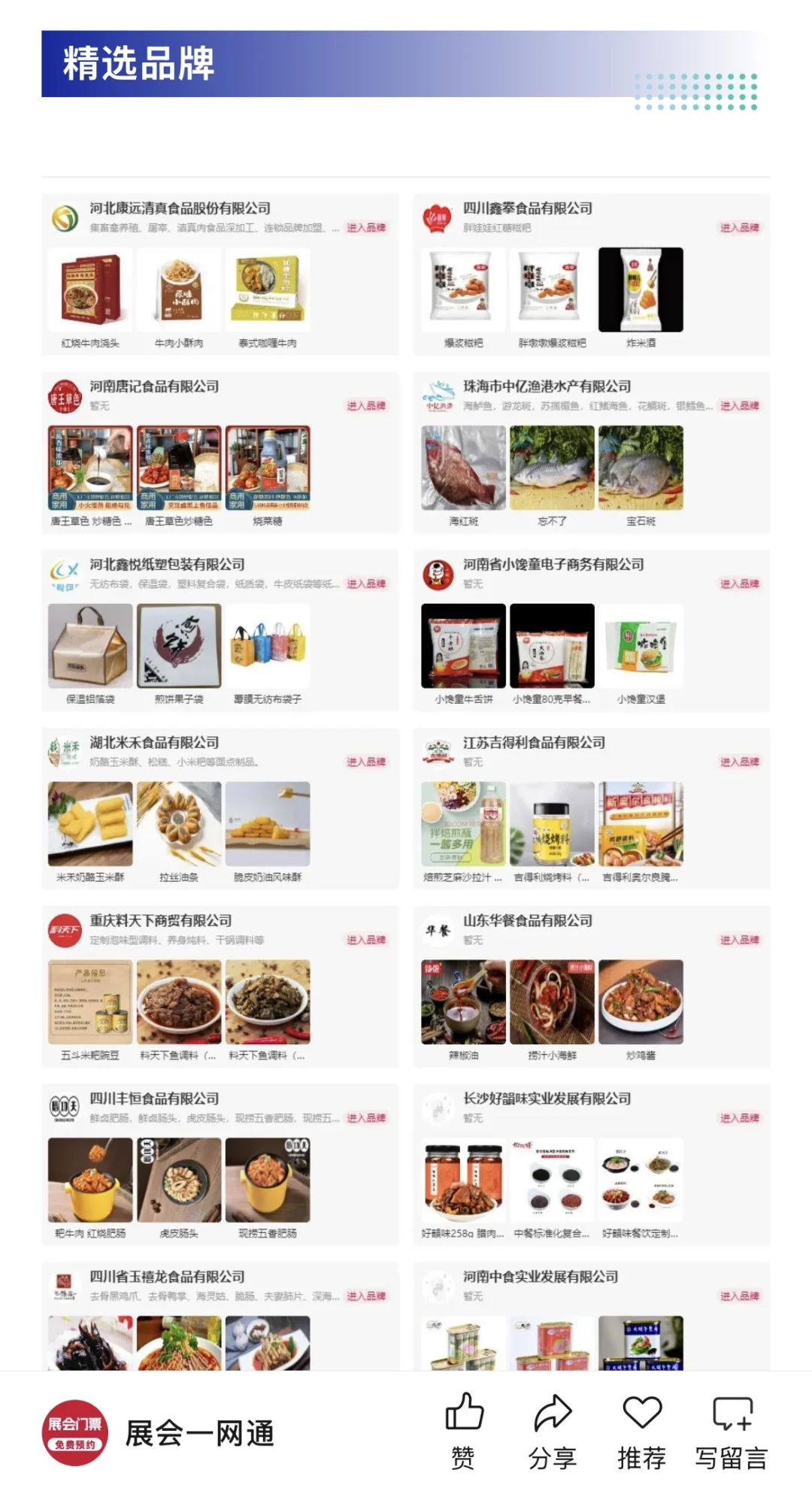
Task: Tap 进入品牌 for 江苏吉得利食品有限公司
Action: click(x=739, y=762)
